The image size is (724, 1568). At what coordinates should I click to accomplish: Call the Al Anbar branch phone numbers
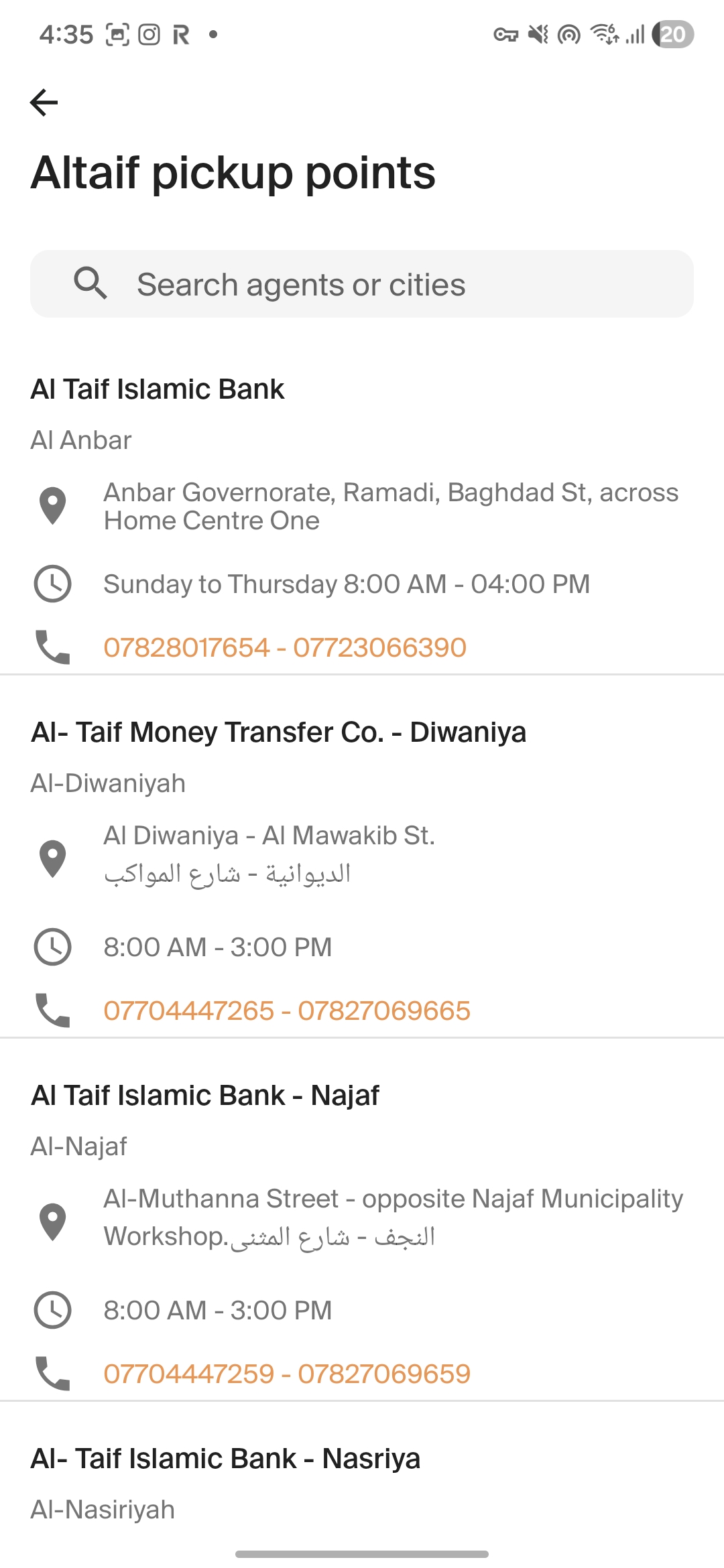tap(285, 647)
